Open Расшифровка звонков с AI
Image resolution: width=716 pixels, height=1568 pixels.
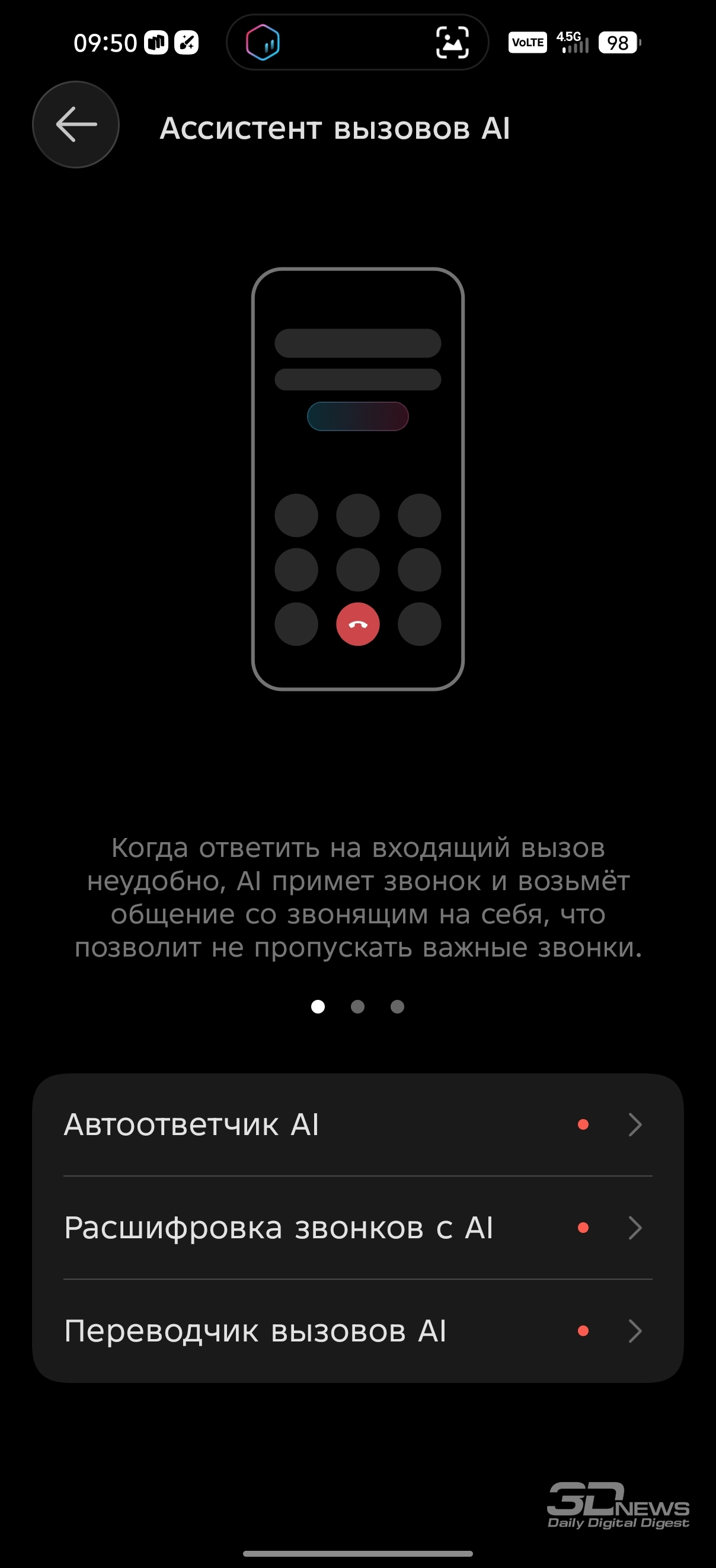click(357, 1228)
